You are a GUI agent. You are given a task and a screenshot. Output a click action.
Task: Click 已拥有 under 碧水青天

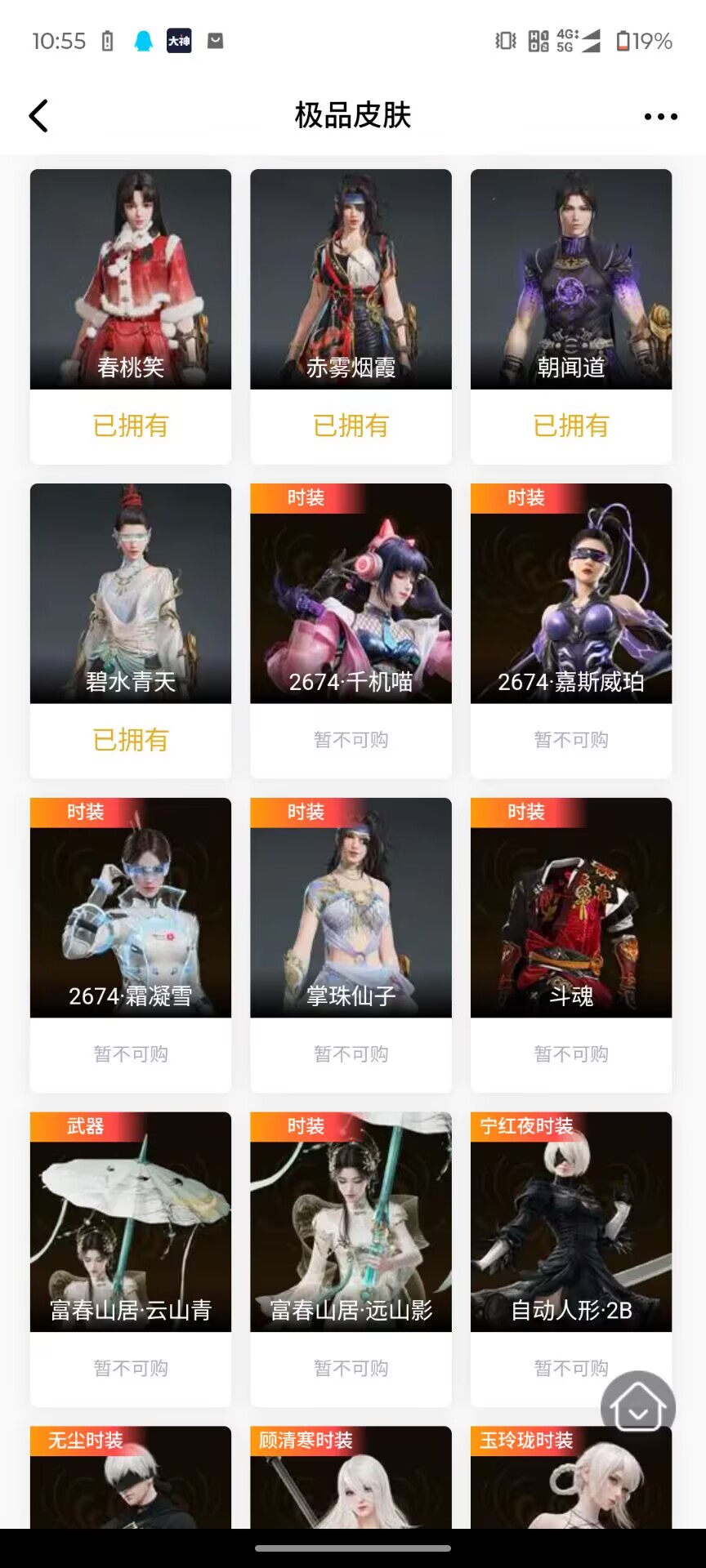click(x=130, y=740)
